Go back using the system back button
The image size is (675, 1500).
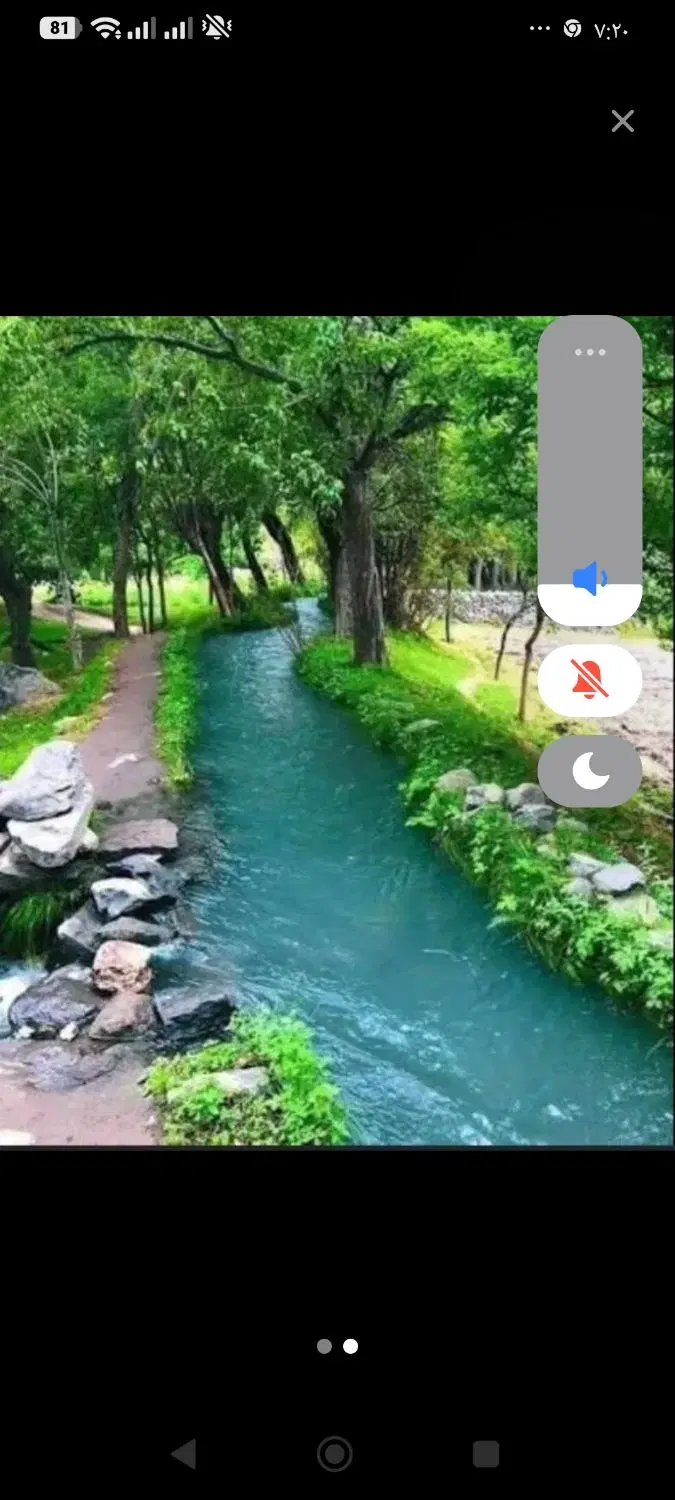pyautogui.click(x=183, y=1454)
